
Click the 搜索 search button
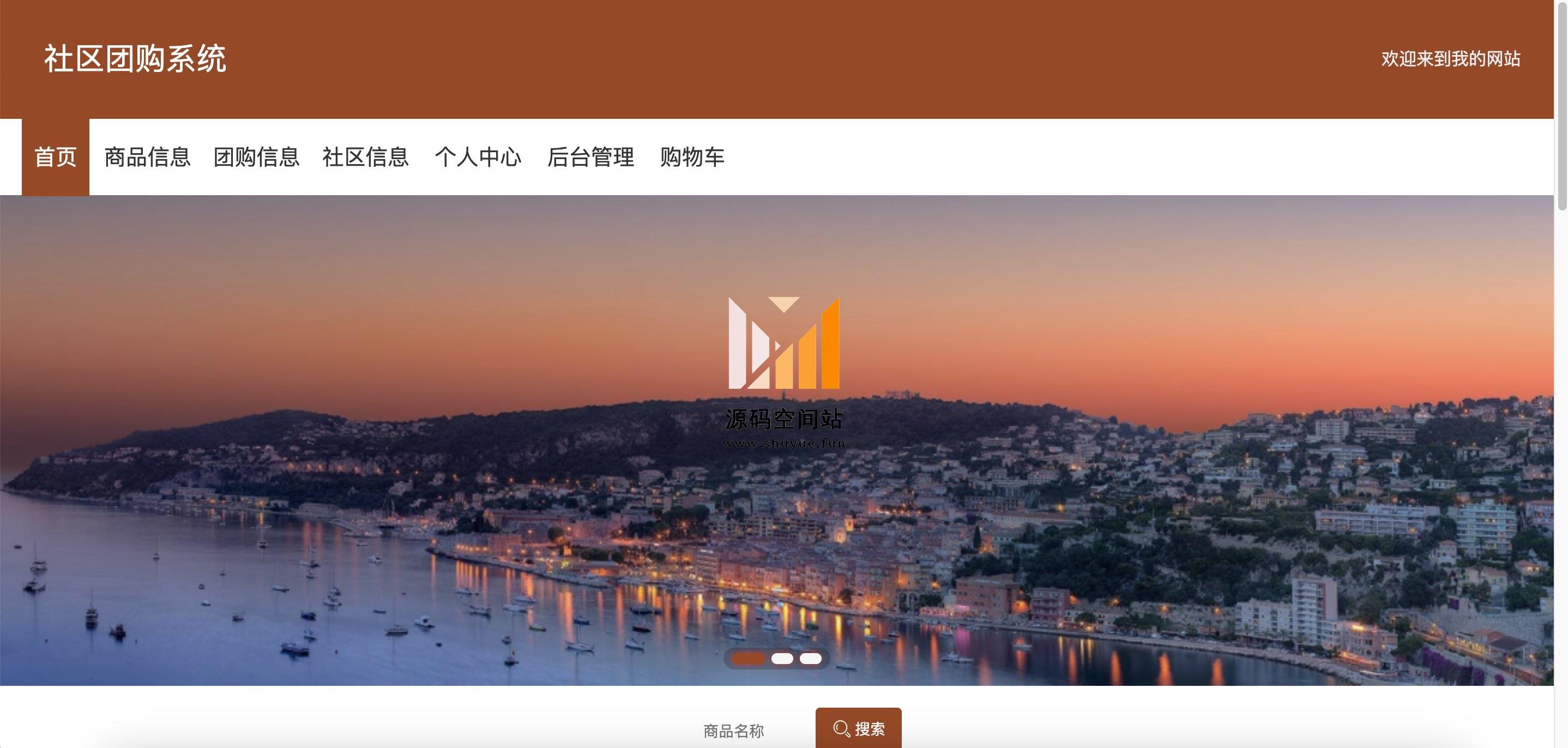click(858, 728)
